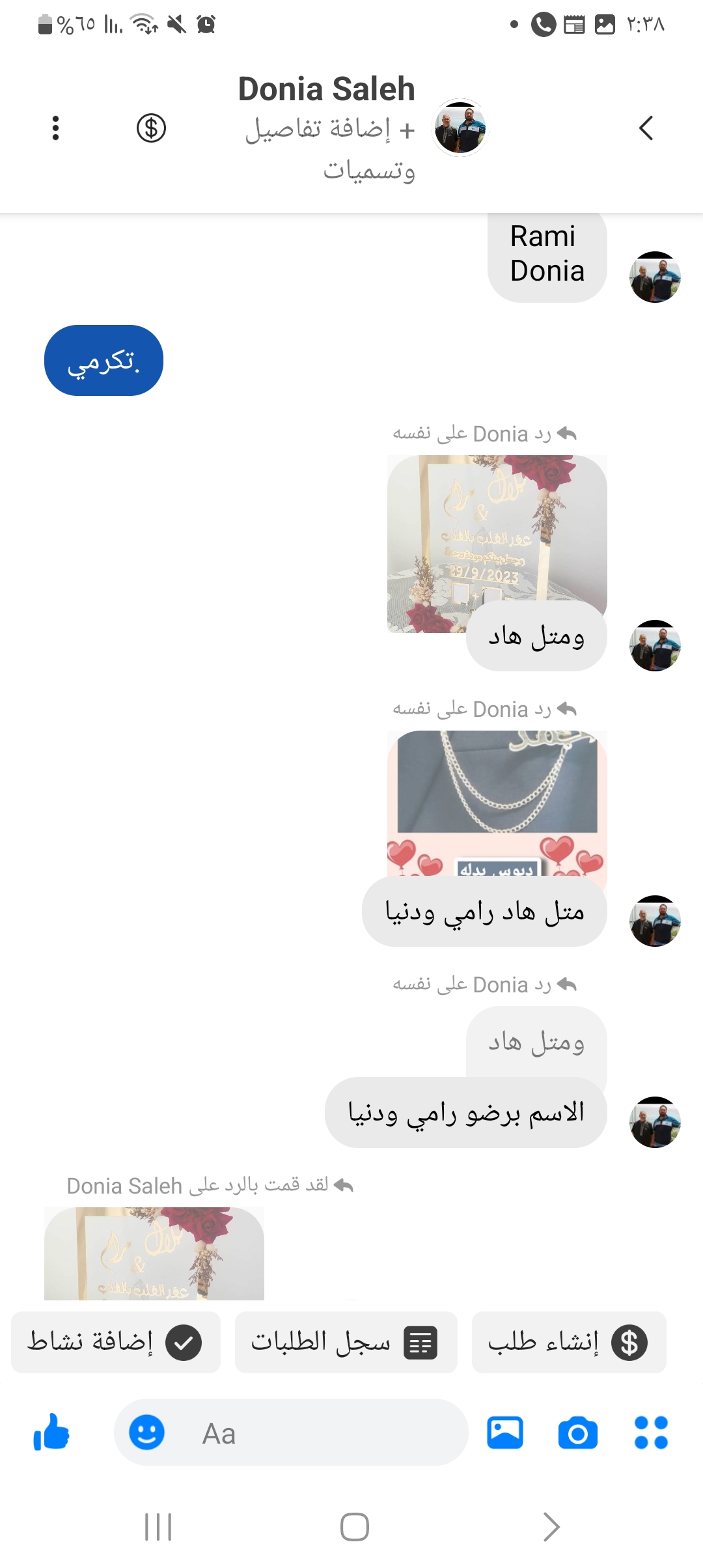Open the three-dot overflow menu
Viewport: 703px width, 1568px height.
(55, 128)
